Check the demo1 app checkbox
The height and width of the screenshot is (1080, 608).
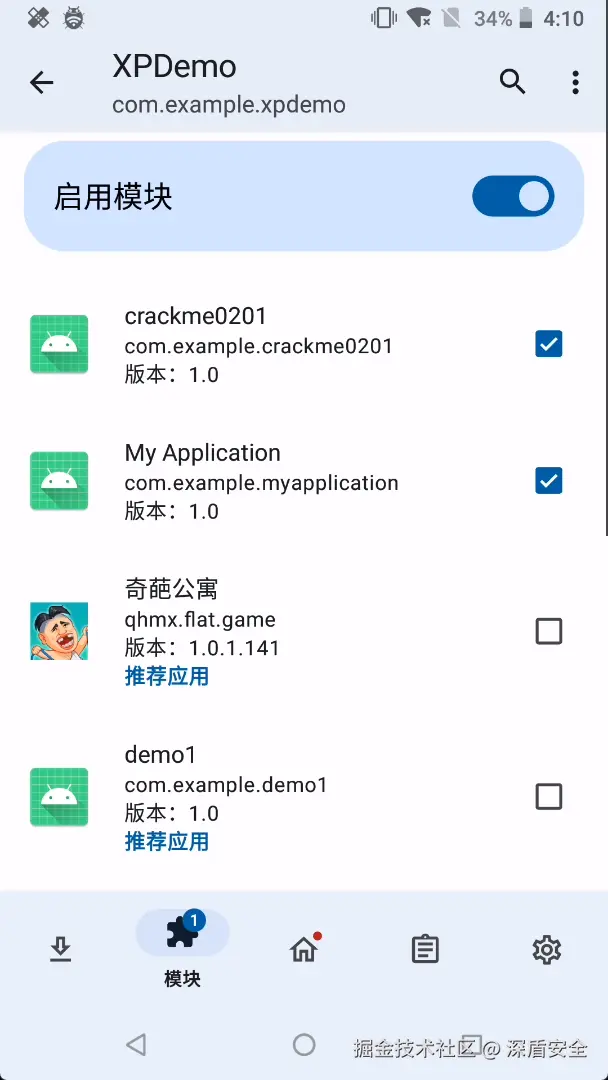click(548, 796)
